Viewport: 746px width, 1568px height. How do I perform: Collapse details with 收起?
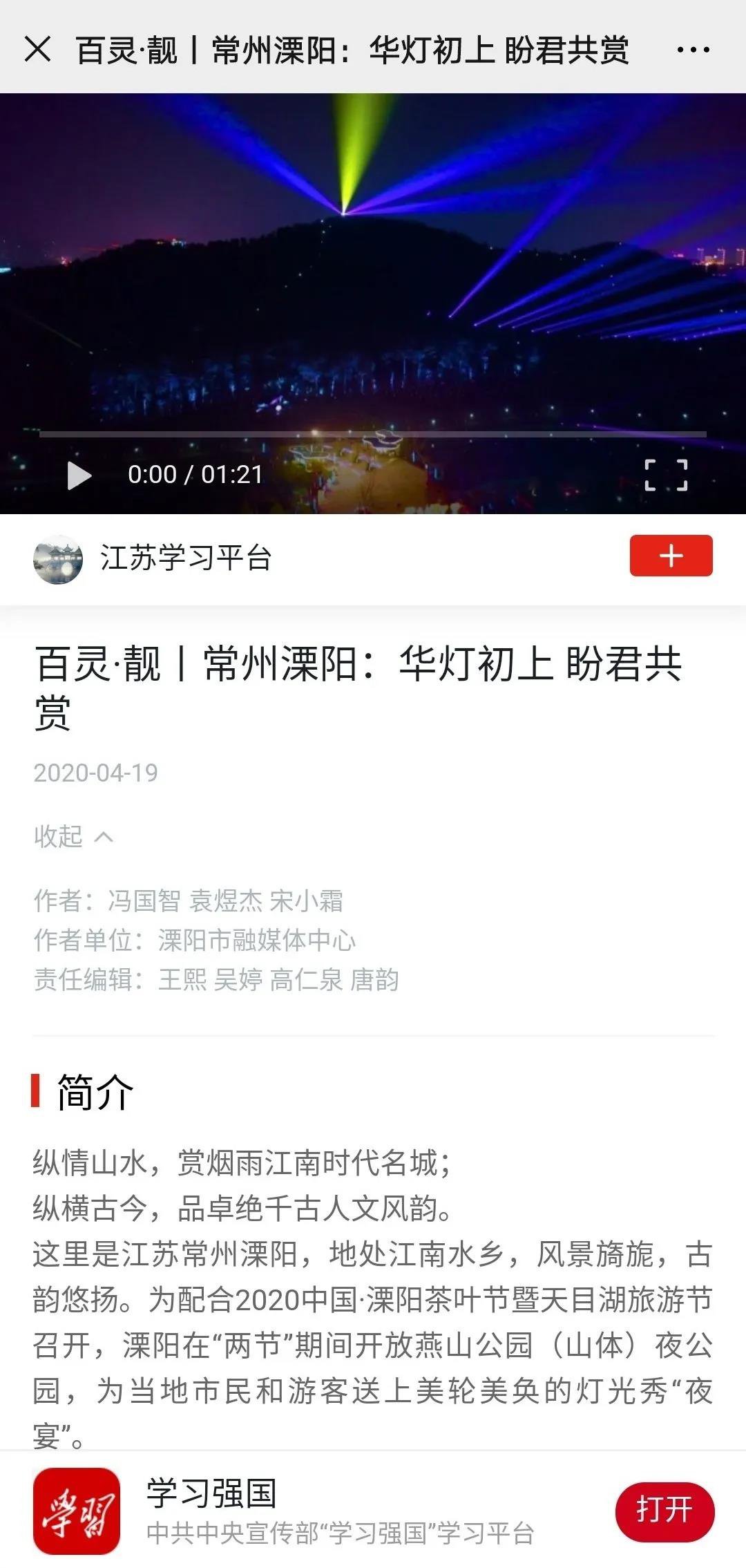[x=73, y=837]
